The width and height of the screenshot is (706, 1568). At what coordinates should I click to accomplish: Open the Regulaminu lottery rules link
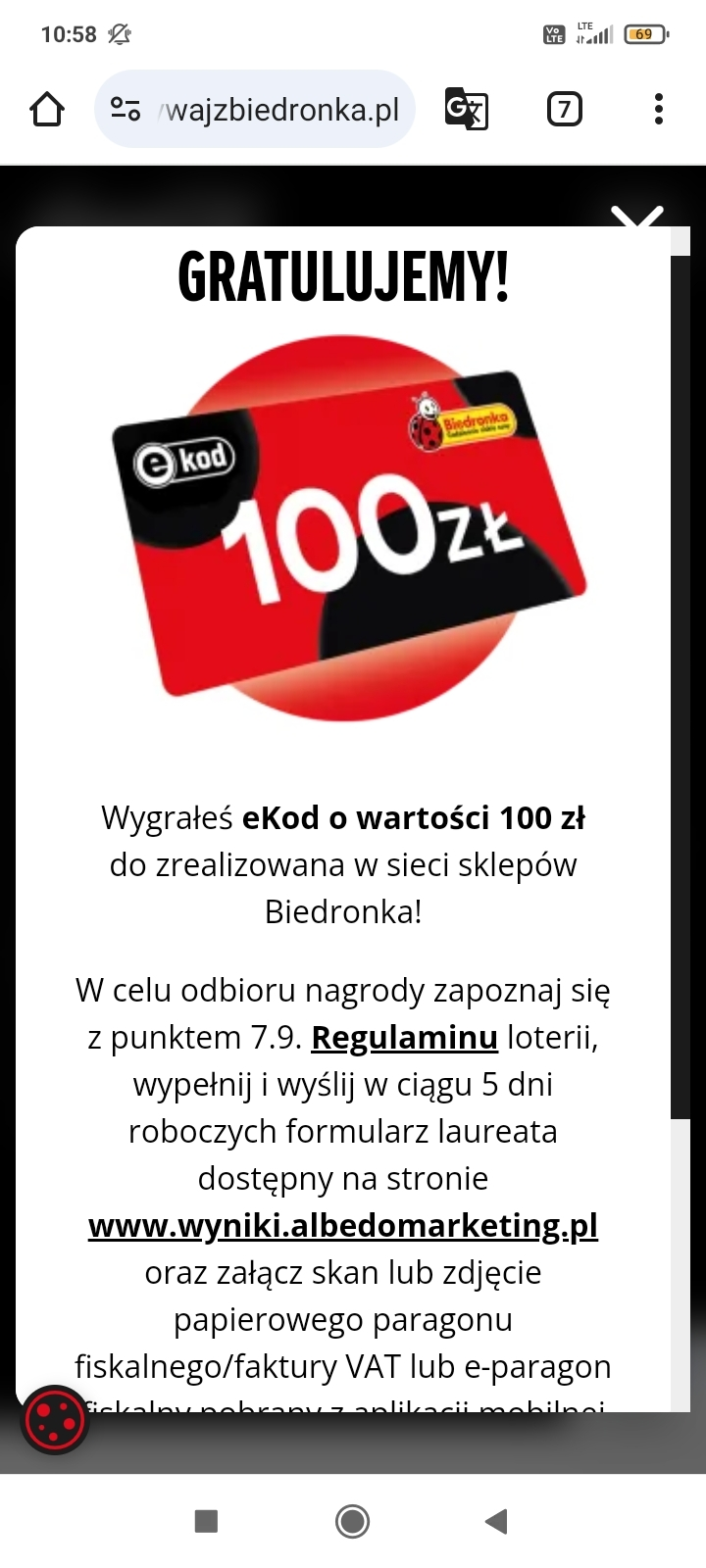(x=404, y=1037)
